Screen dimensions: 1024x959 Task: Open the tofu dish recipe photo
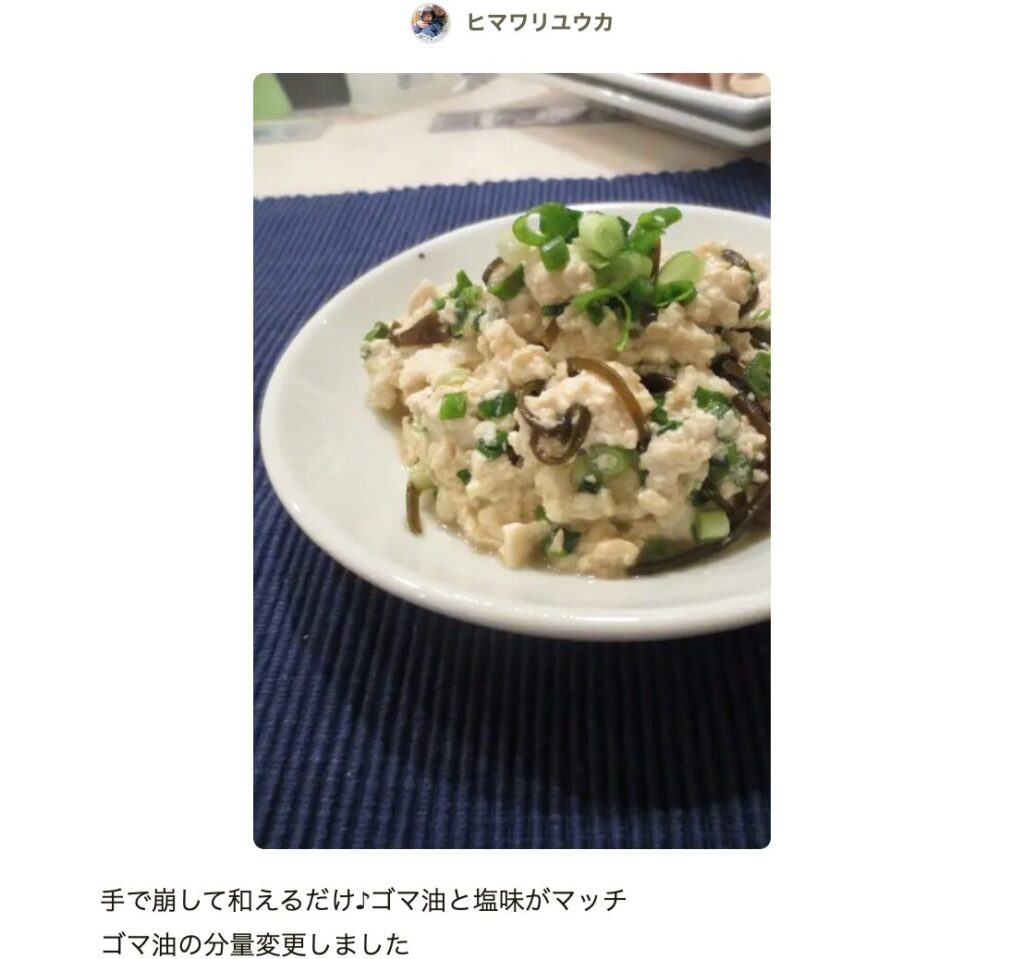[x=511, y=460]
